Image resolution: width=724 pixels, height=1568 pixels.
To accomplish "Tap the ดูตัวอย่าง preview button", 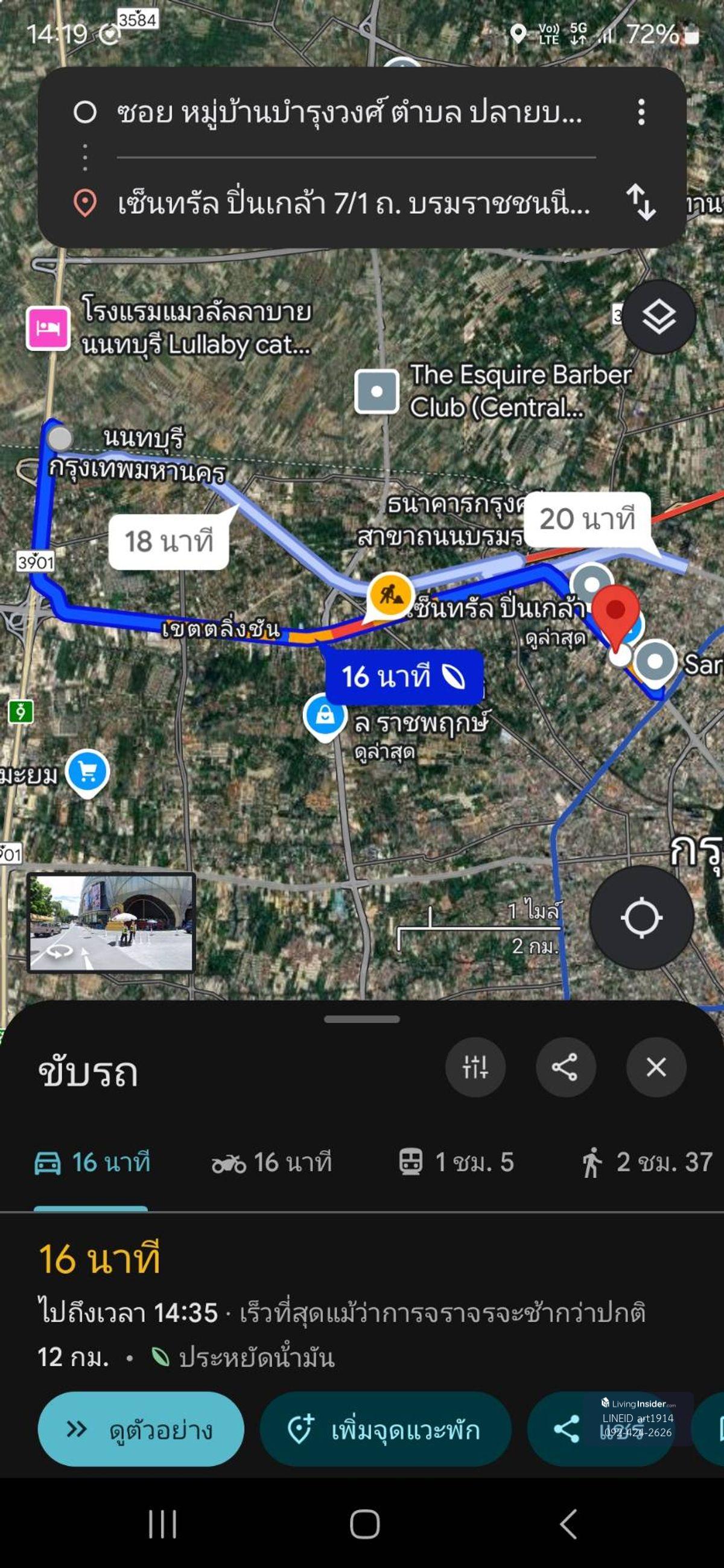I will pyautogui.click(x=141, y=1429).
